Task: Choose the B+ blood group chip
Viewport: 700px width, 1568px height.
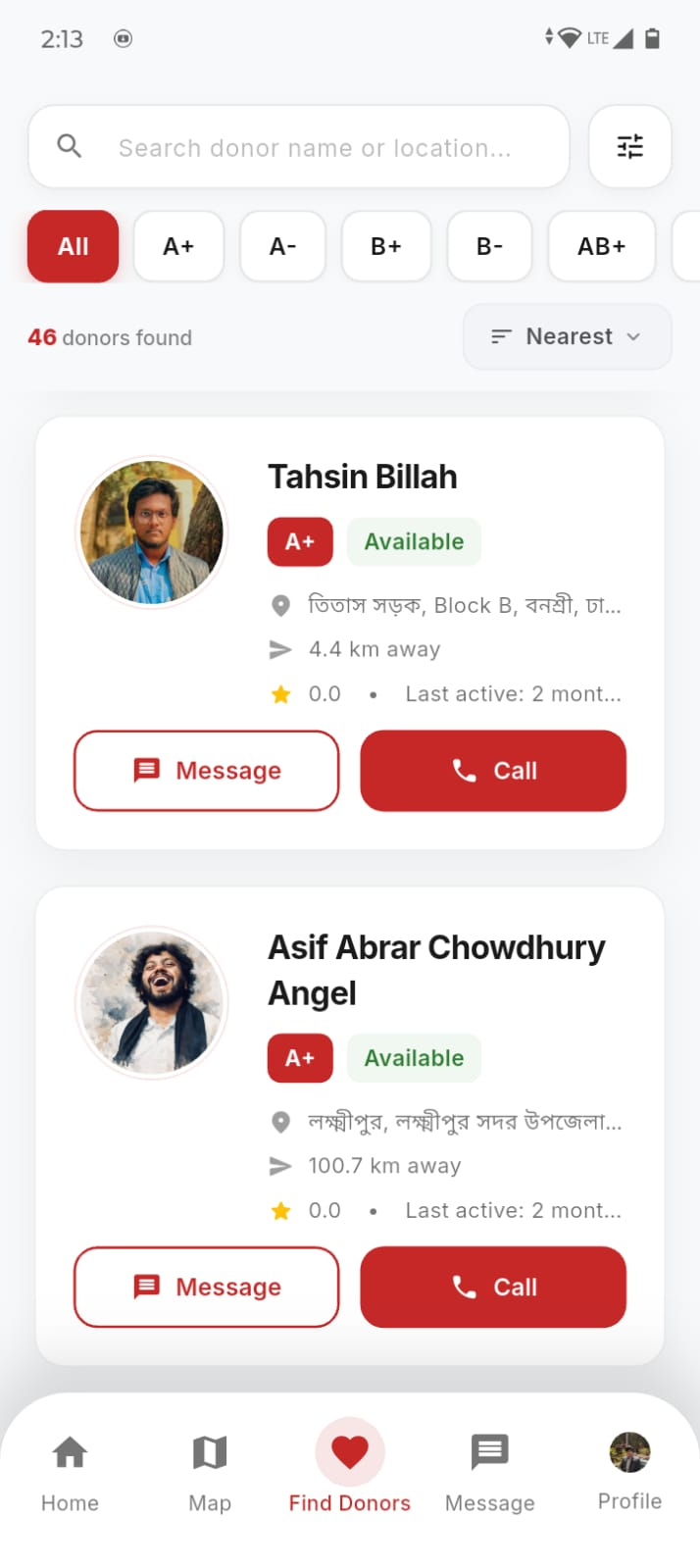Action: pos(386,246)
